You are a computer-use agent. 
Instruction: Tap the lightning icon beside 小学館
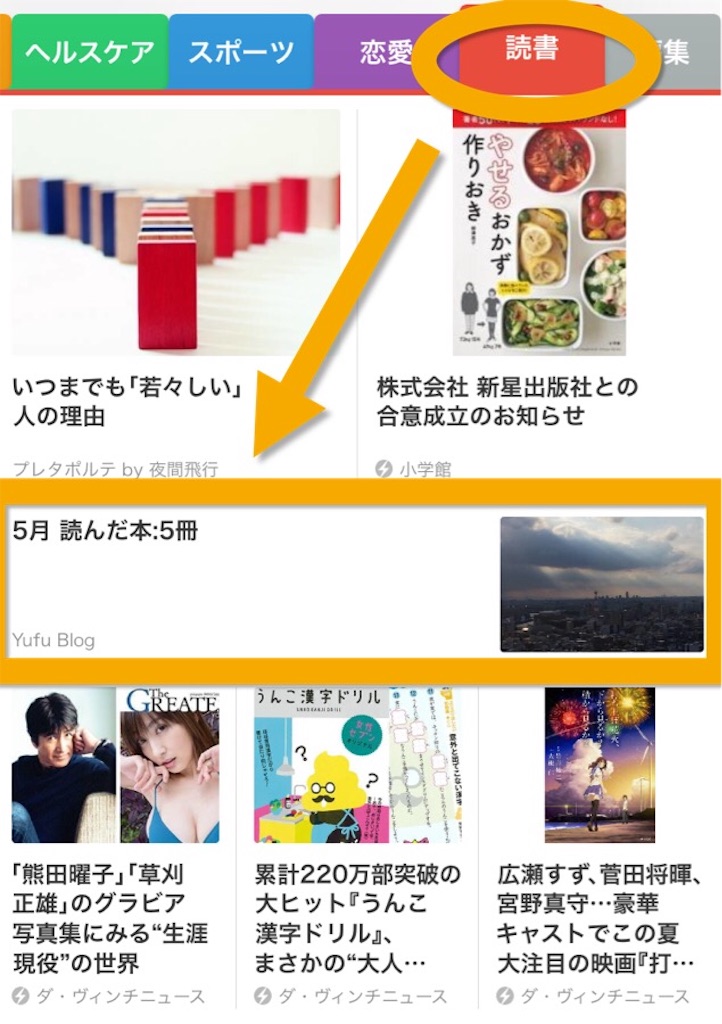(x=383, y=463)
